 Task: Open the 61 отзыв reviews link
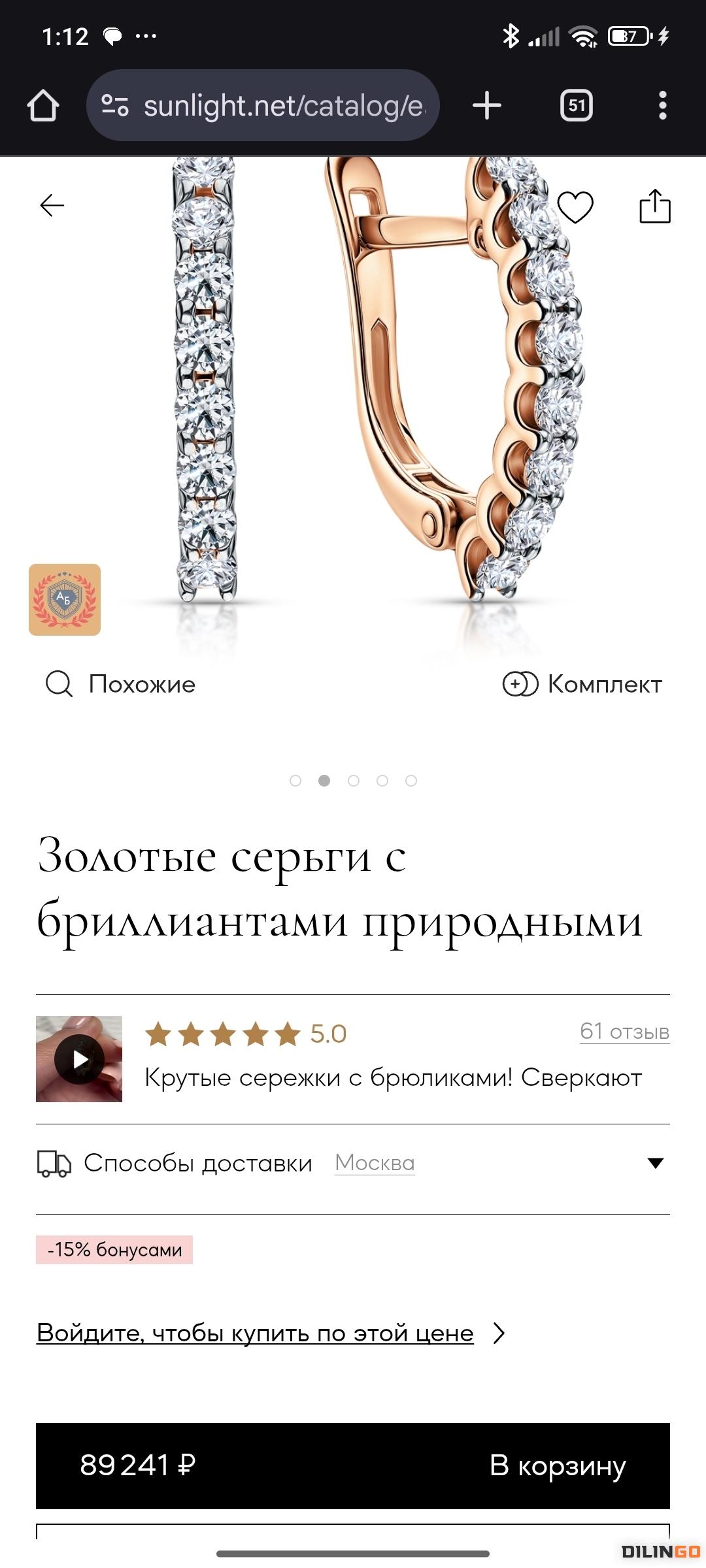click(624, 1032)
